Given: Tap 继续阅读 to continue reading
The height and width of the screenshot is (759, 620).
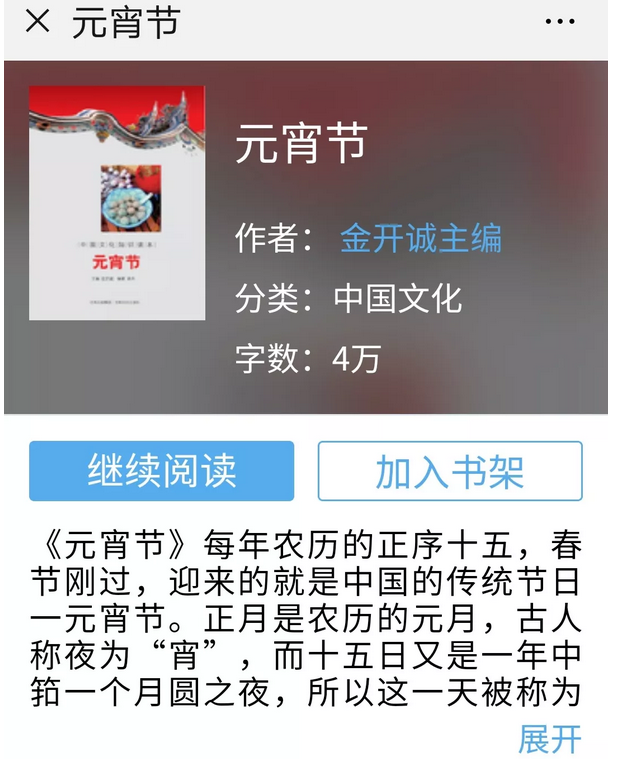Looking at the screenshot, I should click(x=162, y=471).
